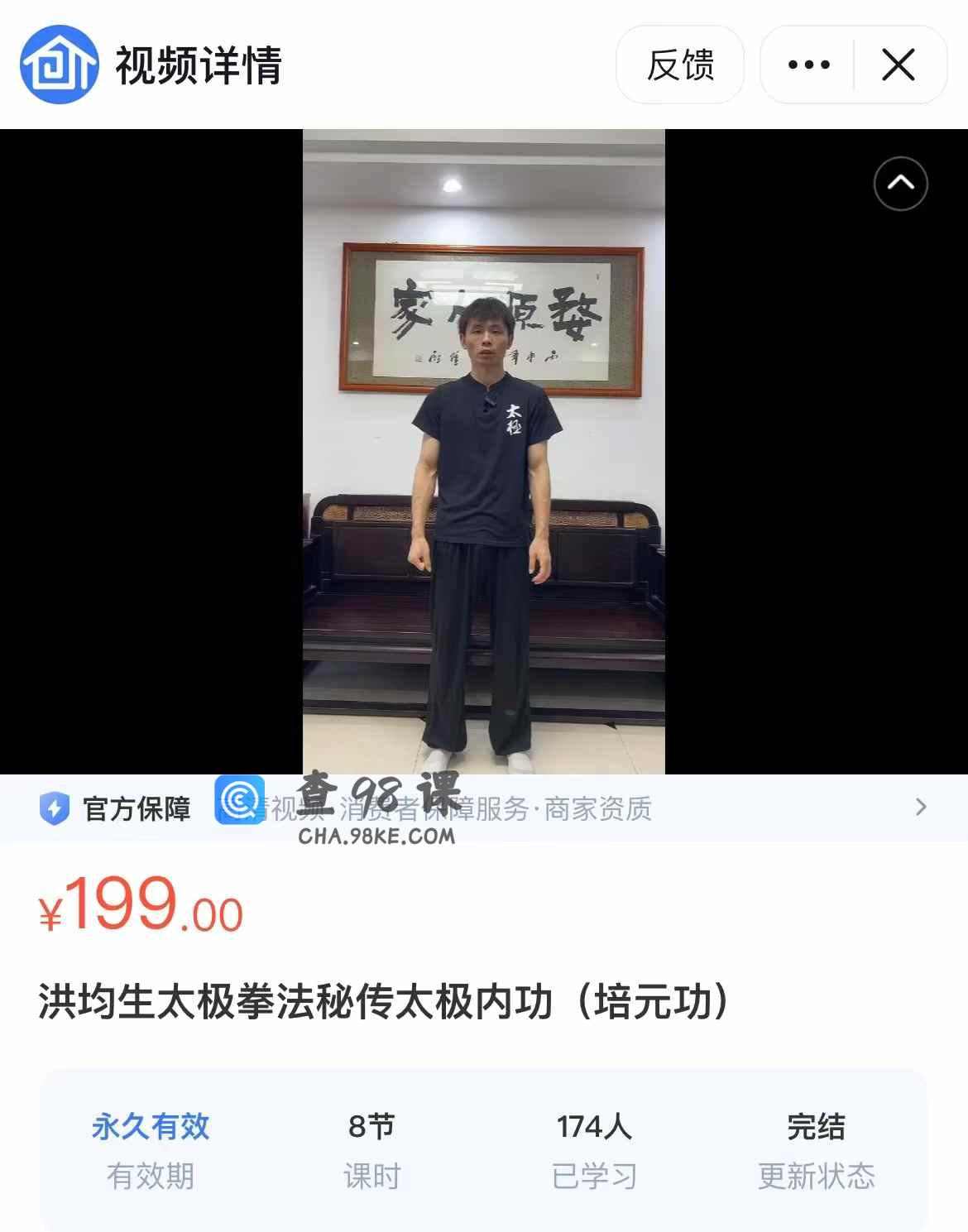968x1232 pixels.
Task: Open the three-dot more options menu
Action: (x=808, y=65)
